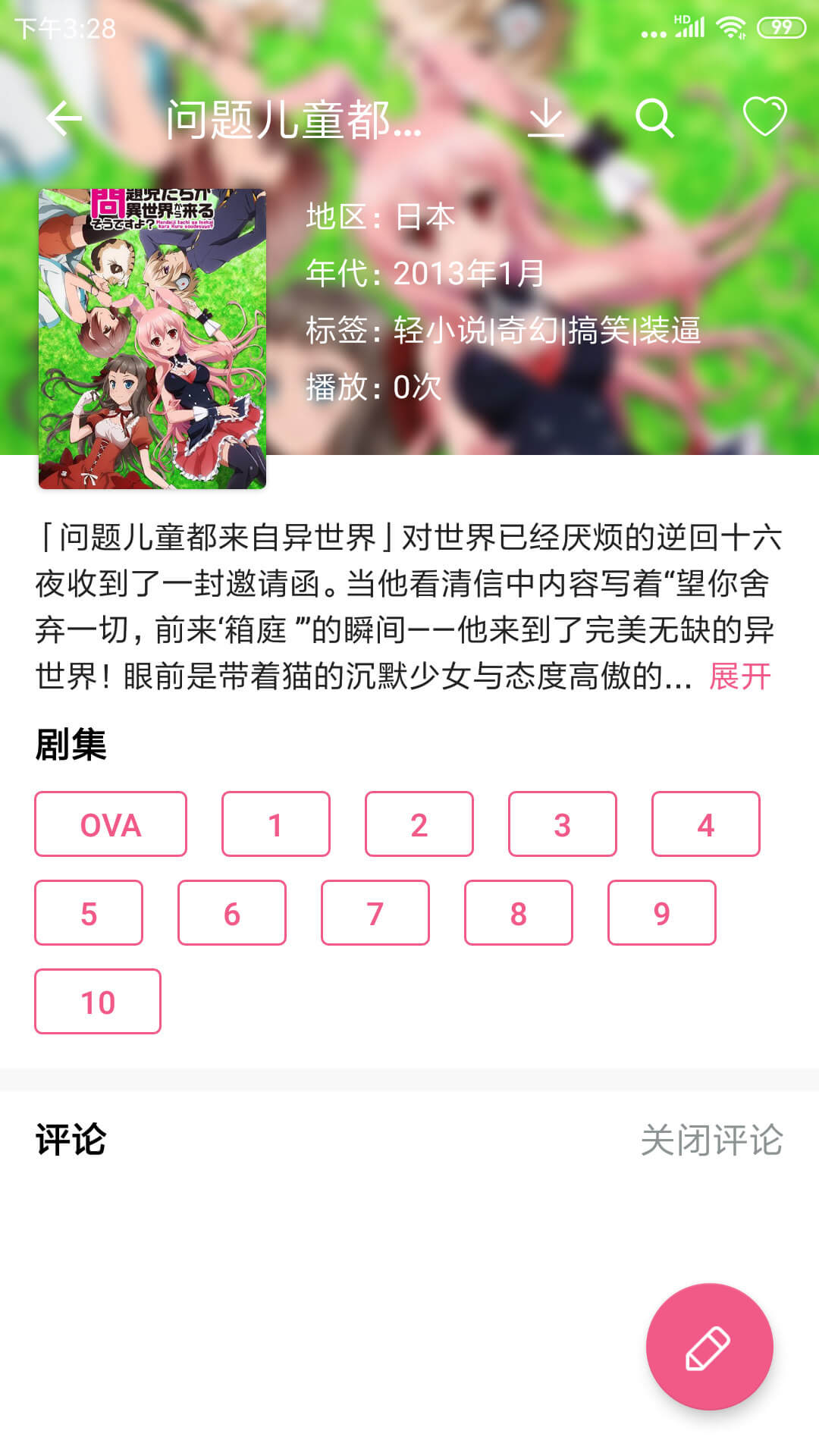The image size is (819, 1456).
Task: Play the OVA episode
Action: click(x=111, y=824)
